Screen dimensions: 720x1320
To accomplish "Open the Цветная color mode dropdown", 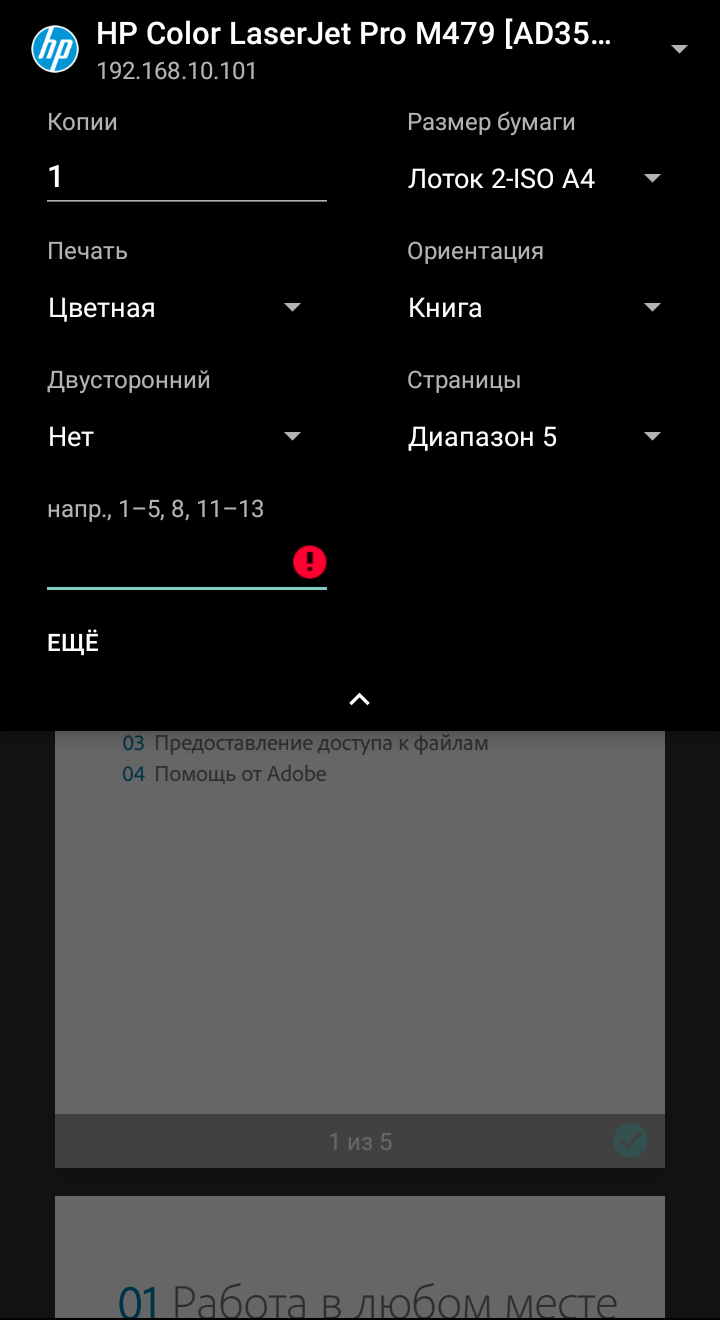I will [x=175, y=308].
